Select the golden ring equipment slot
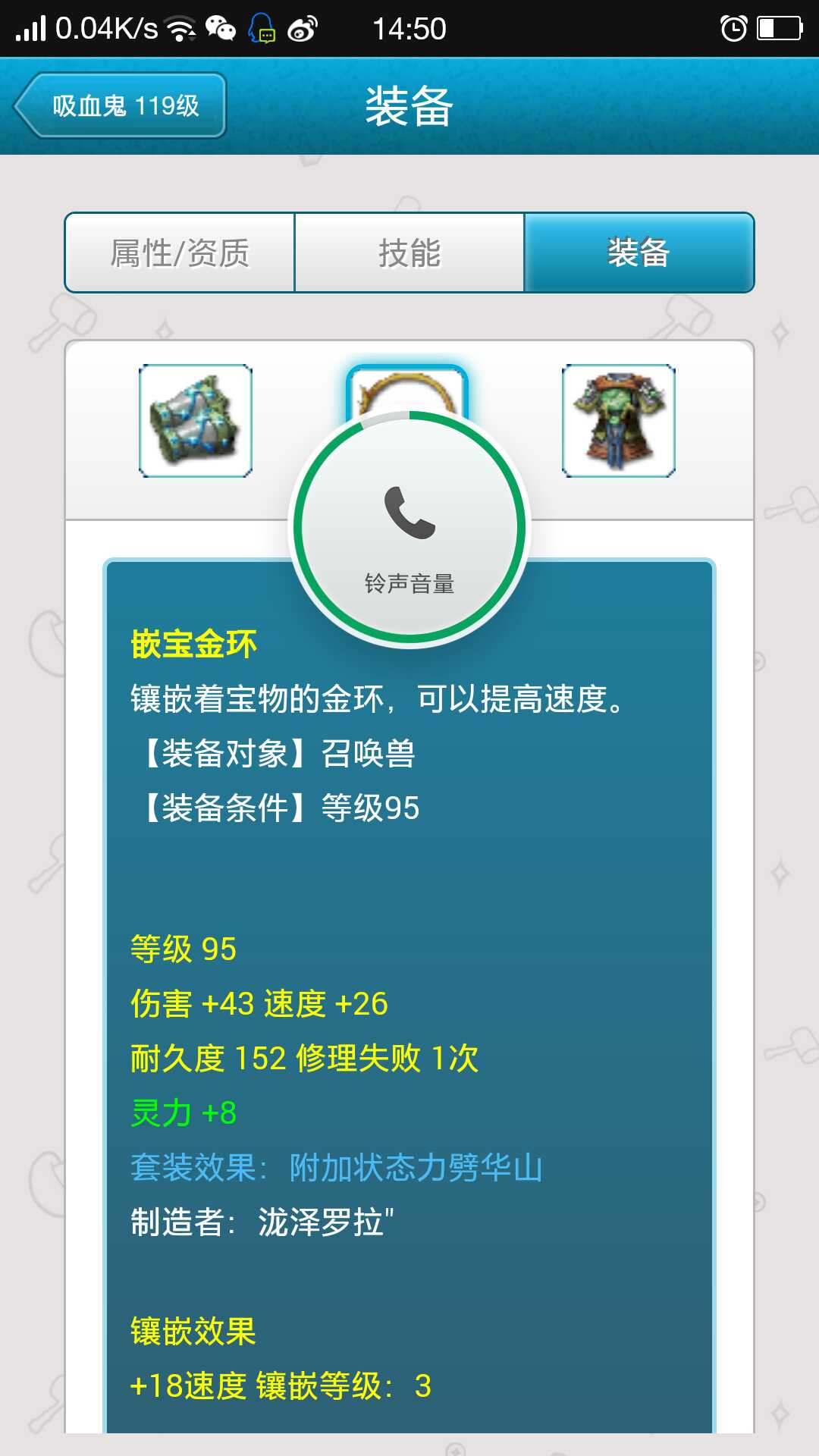819x1456 pixels. pyautogui.click(x=407, y=387)
